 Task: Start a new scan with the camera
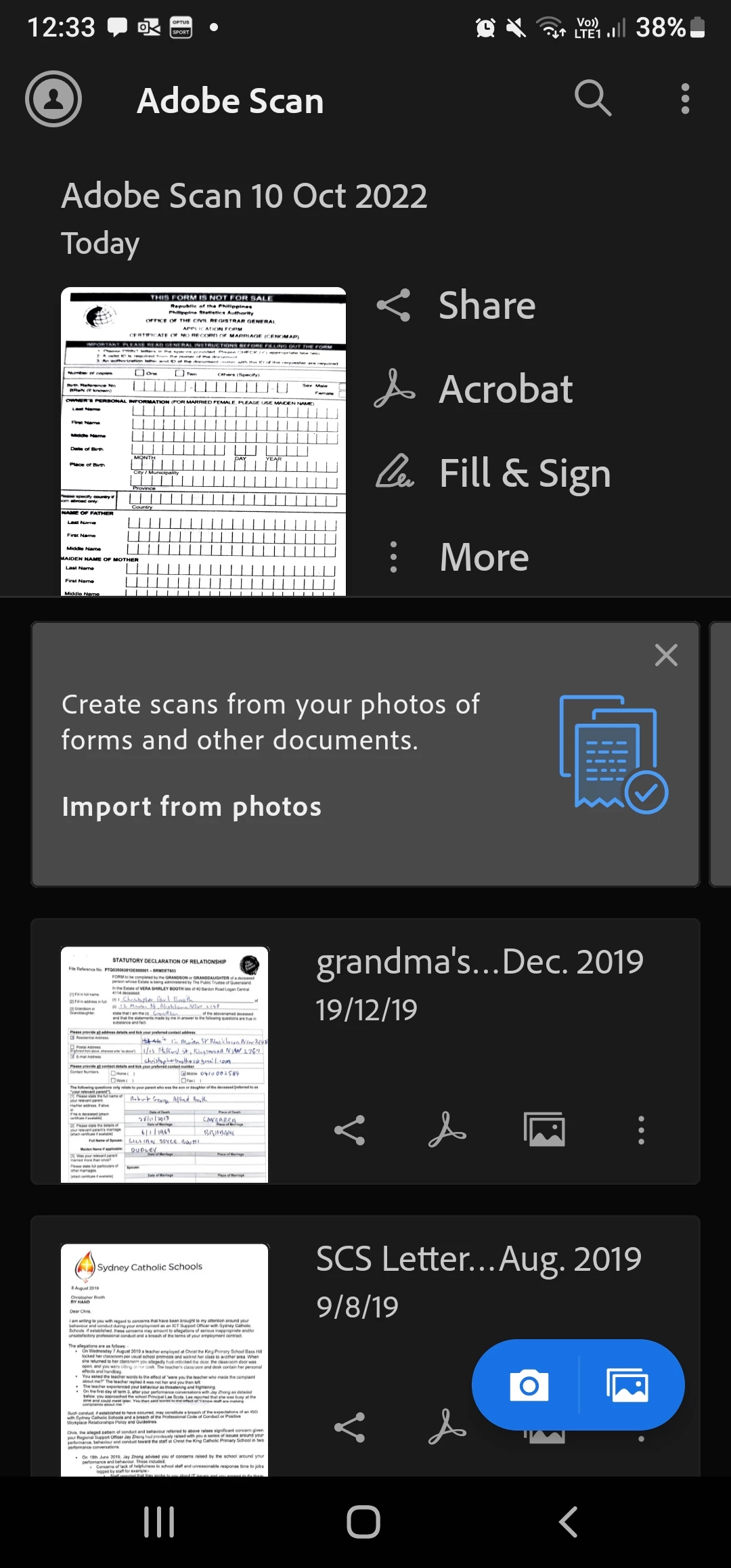529,1386
